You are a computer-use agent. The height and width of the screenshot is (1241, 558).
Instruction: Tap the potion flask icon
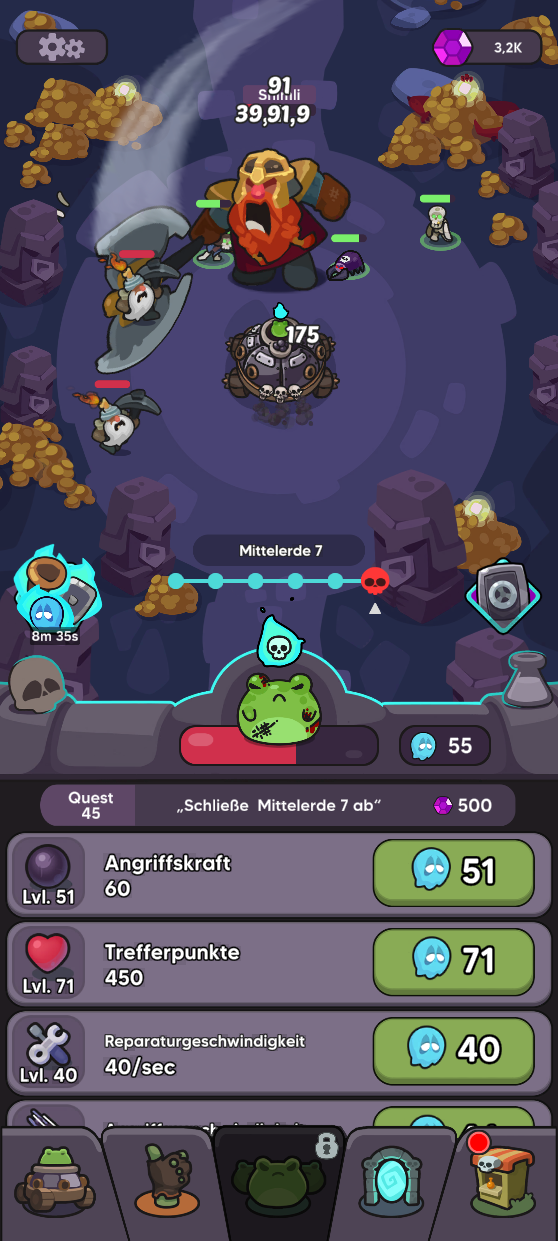(x=526, y=680)
